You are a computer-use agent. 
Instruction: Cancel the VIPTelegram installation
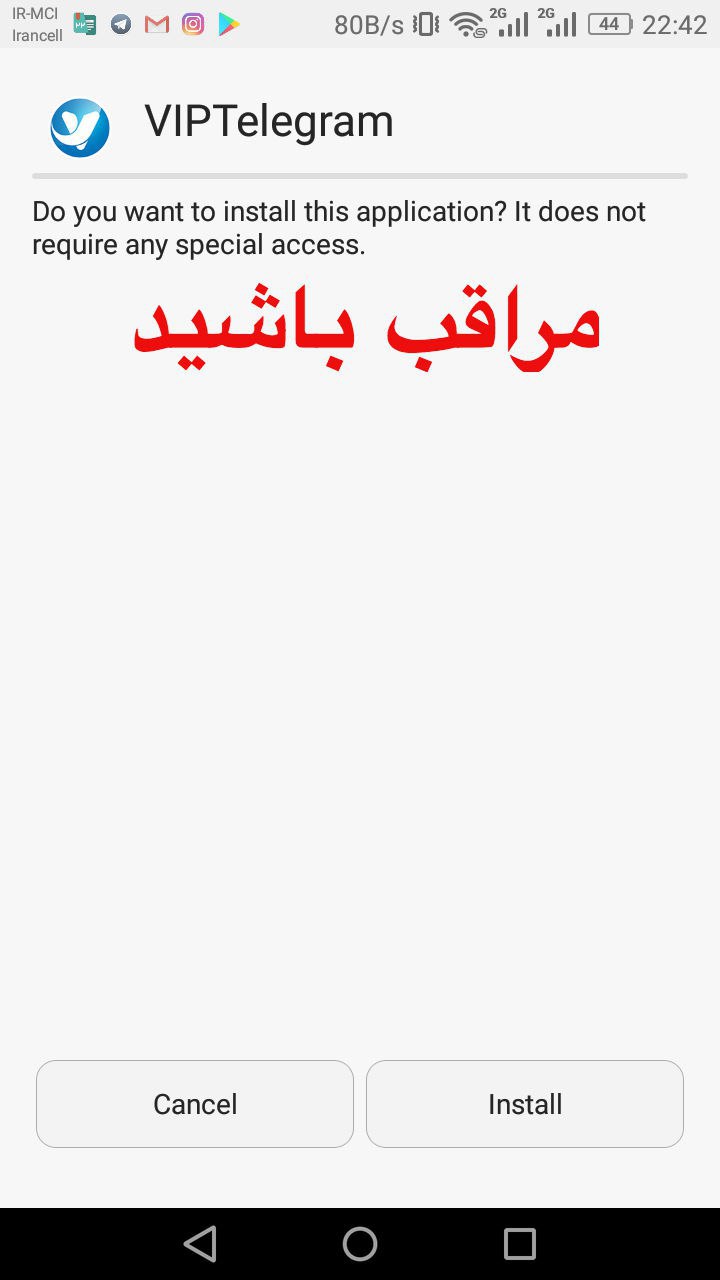pos(195,1104)
